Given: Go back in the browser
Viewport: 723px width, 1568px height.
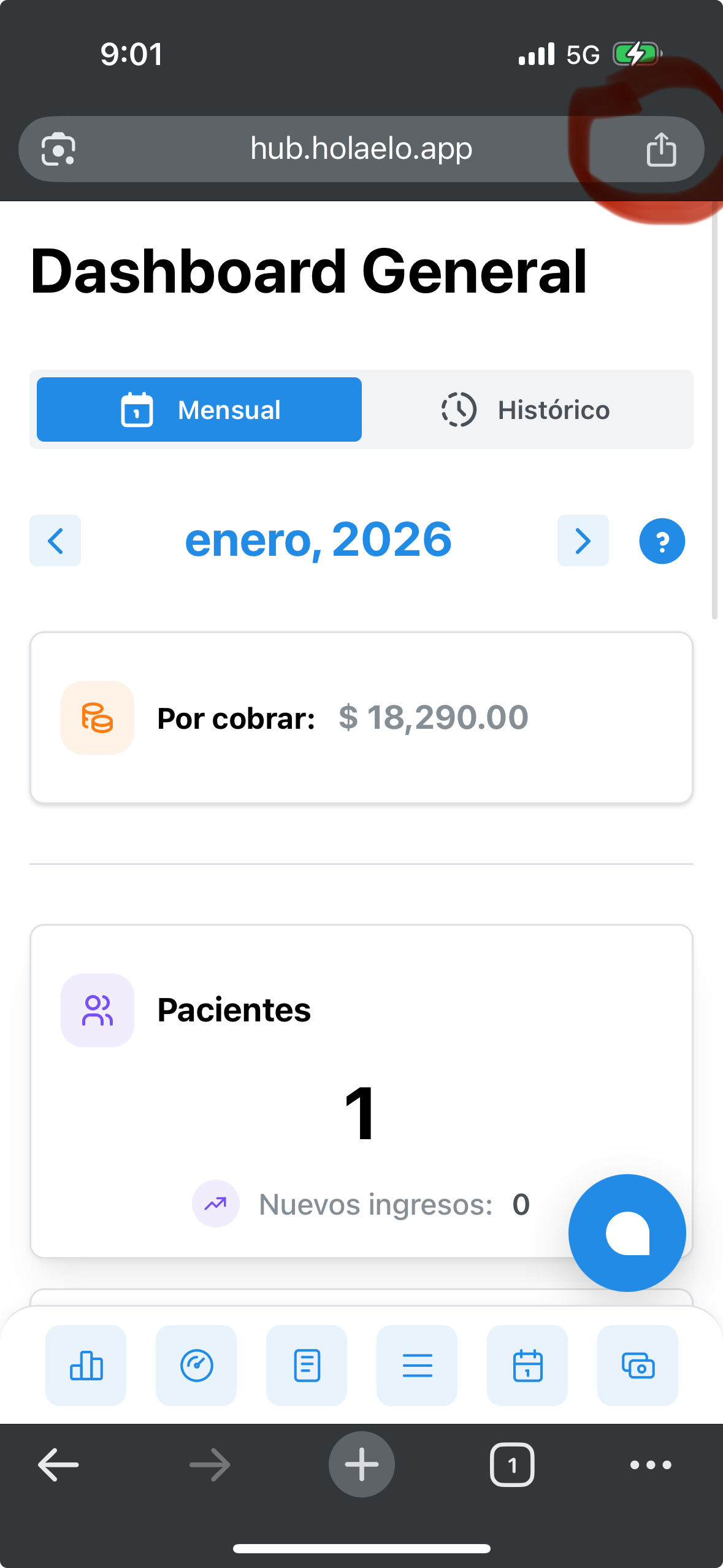Looking at the screenshot, I should click(x=58, y=1465).
